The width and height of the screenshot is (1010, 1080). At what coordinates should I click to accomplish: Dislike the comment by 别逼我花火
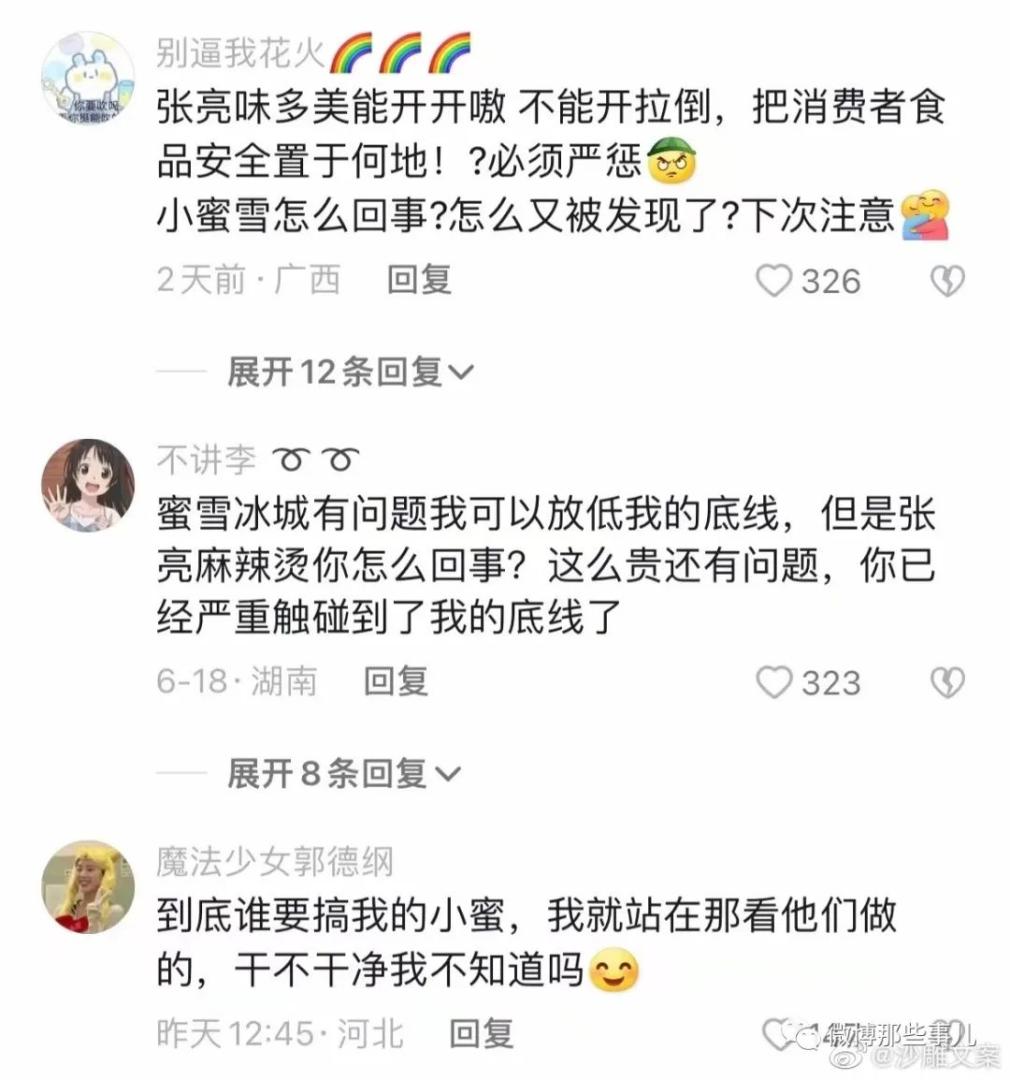[946, 282]
